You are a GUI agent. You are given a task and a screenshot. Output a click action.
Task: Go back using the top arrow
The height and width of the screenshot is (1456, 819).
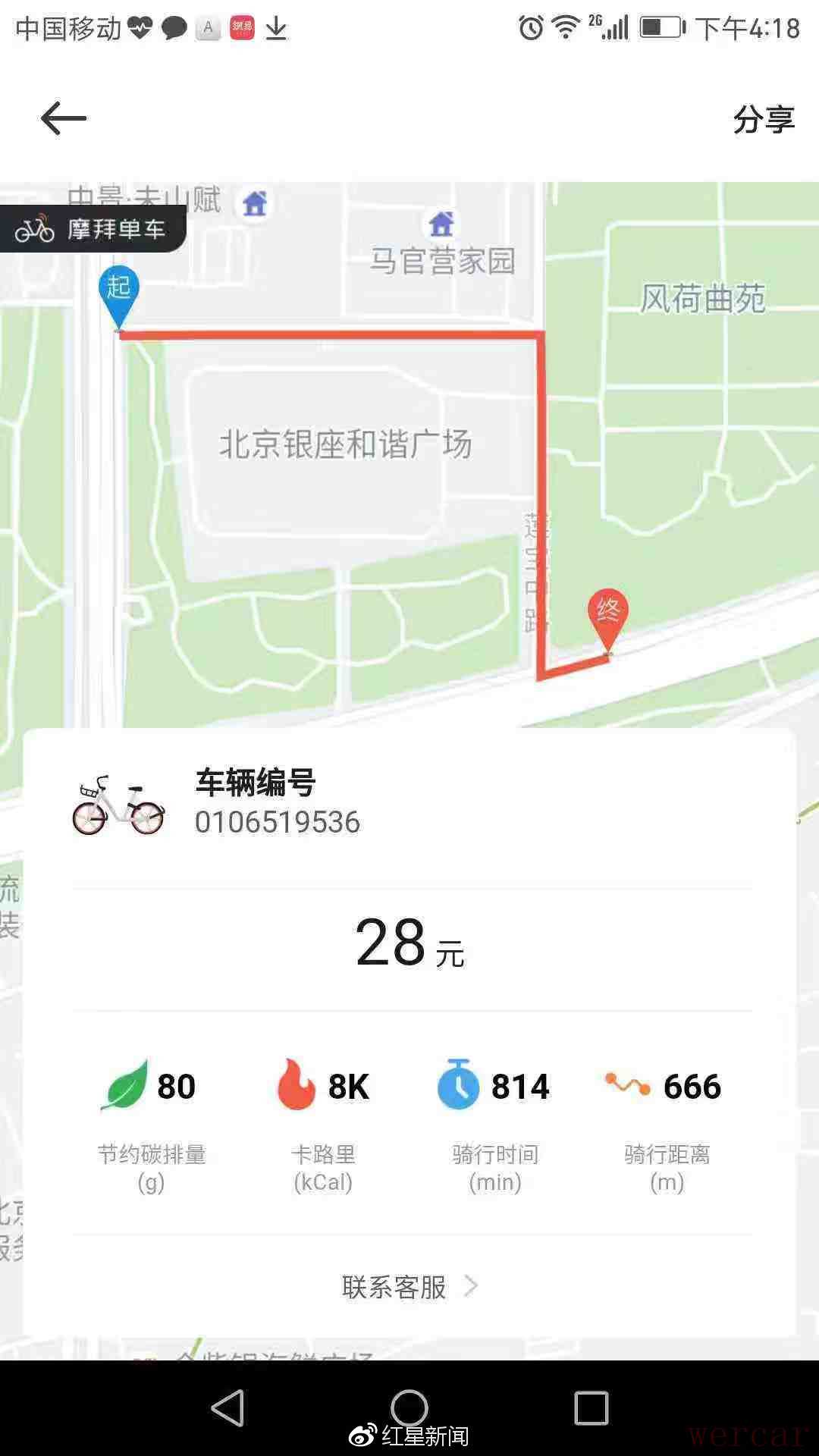[64, 119]
